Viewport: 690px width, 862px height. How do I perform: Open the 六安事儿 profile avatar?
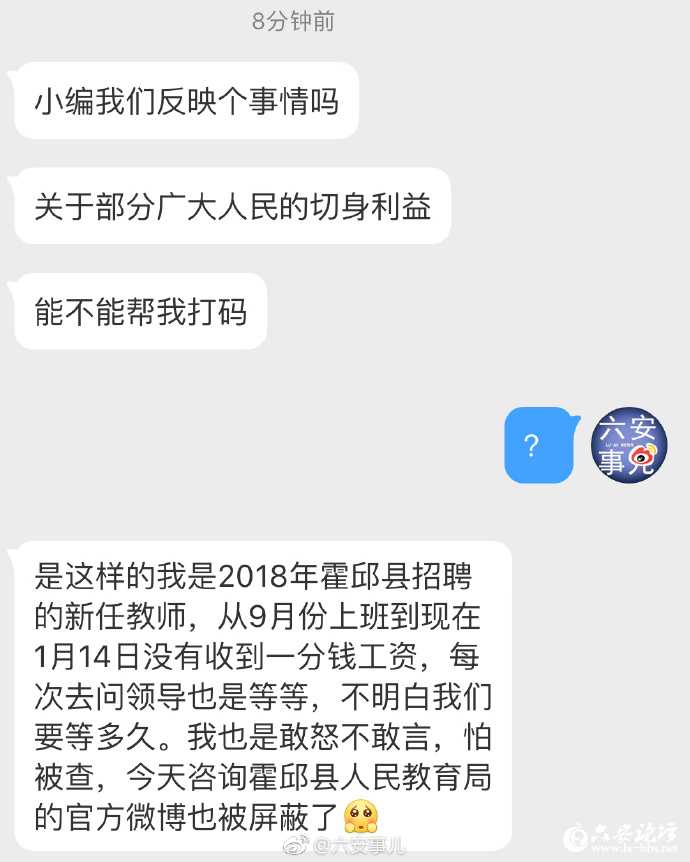pos(629,446)
